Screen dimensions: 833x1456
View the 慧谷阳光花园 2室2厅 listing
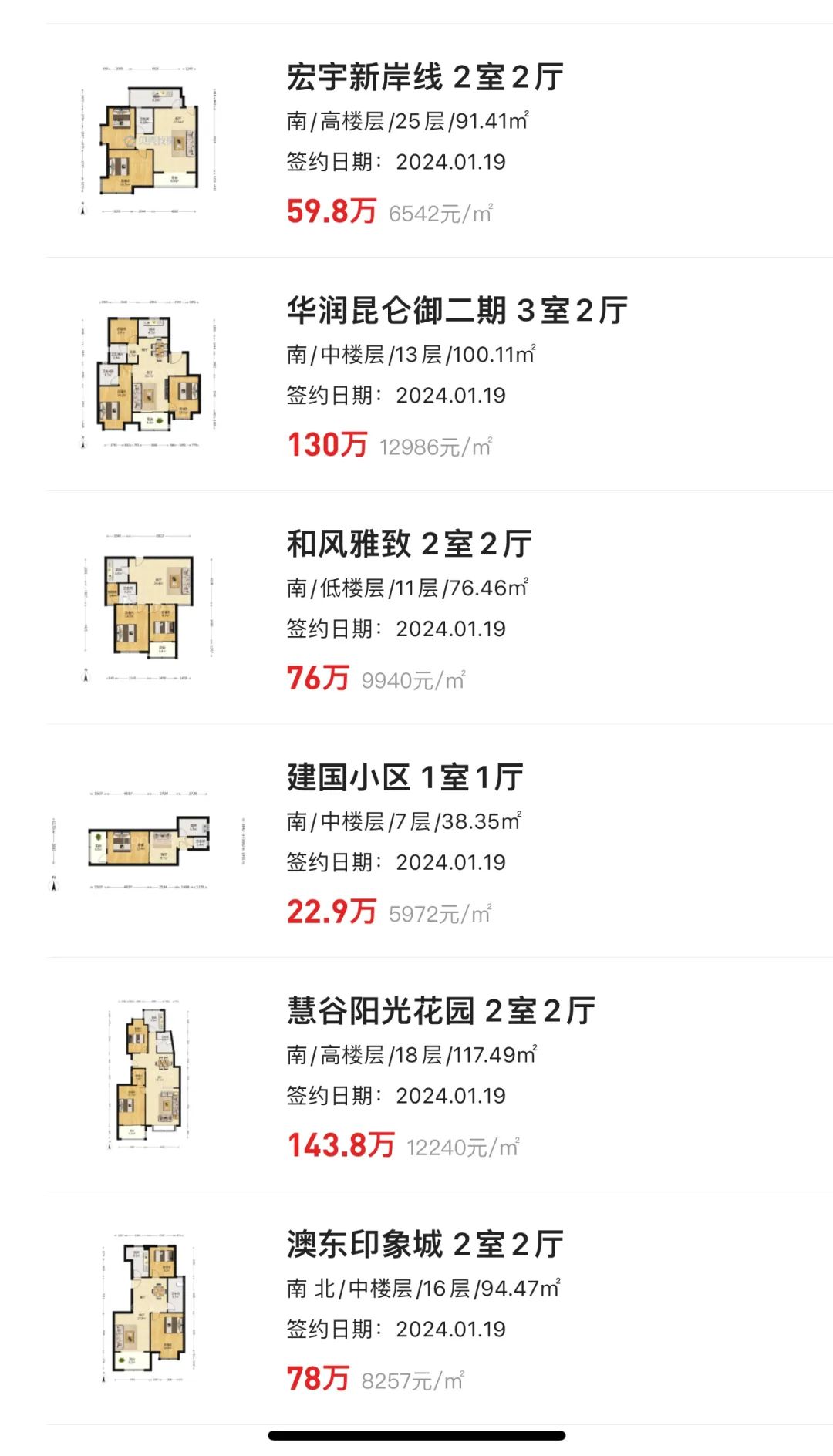click(440, 1012)
